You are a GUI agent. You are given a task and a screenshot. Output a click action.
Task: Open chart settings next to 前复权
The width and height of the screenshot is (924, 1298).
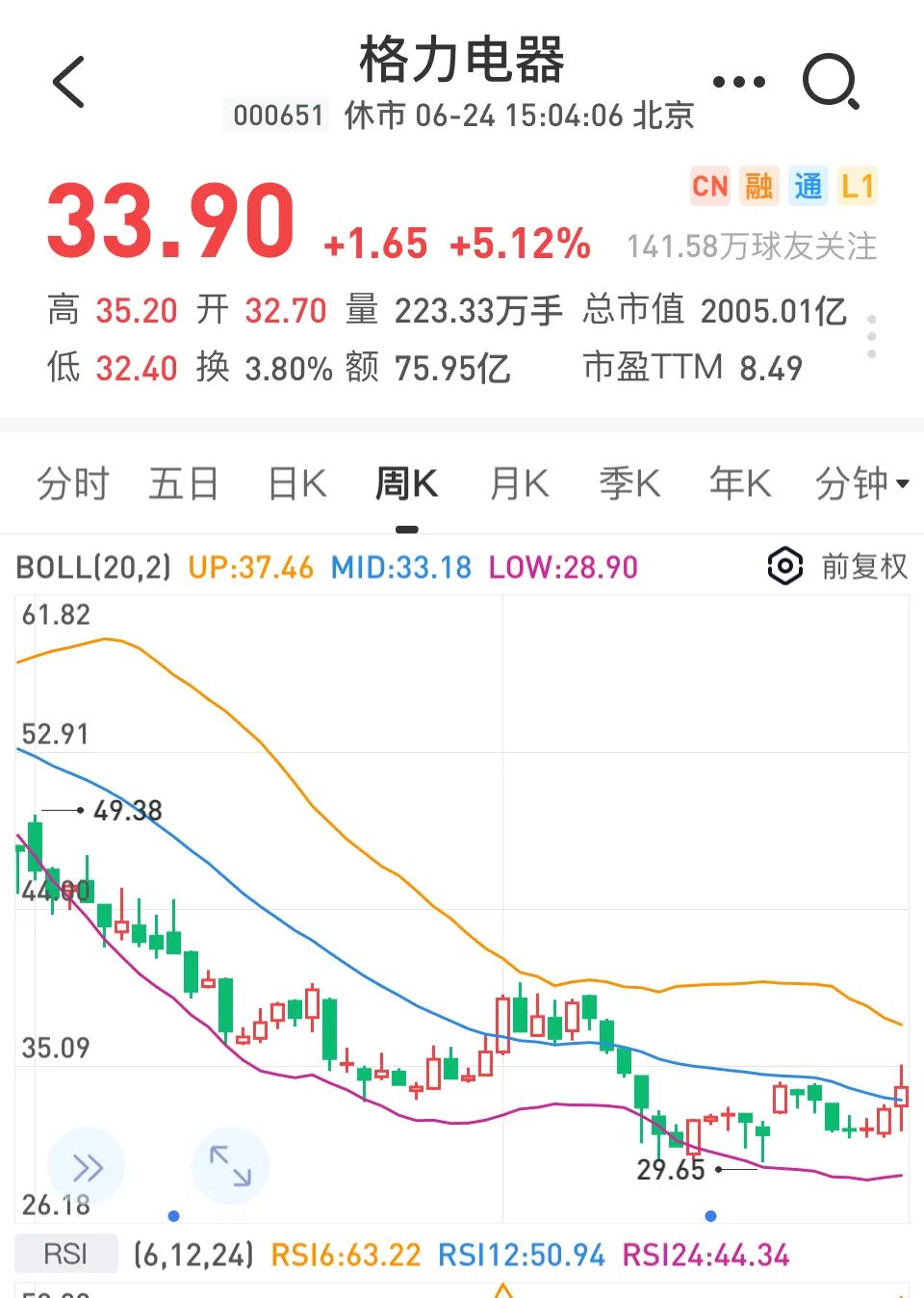[785, 566]
